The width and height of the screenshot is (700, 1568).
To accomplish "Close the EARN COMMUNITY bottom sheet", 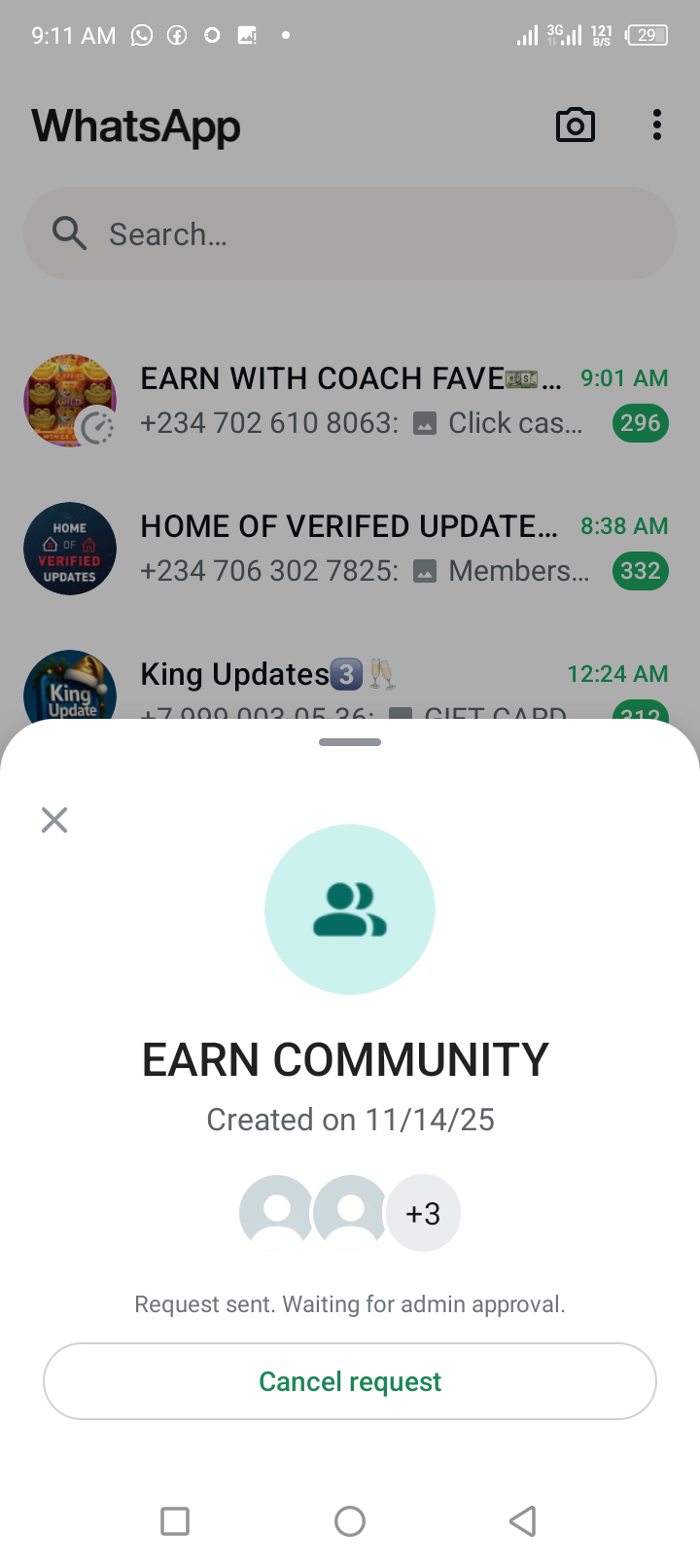I will pos(54,820).
